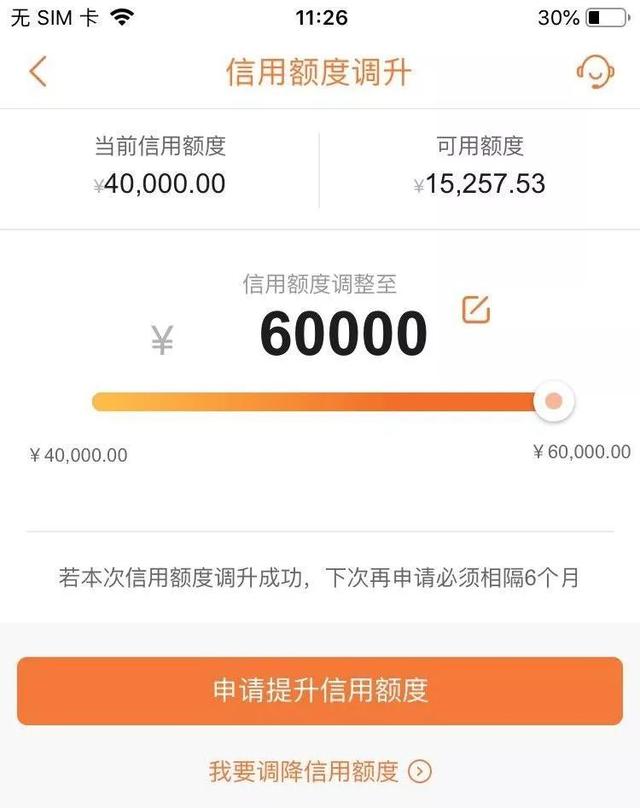Viewport: 640px width, 808px height.
Task: Open the 我要调降信用额度 link
Action: 320,771
